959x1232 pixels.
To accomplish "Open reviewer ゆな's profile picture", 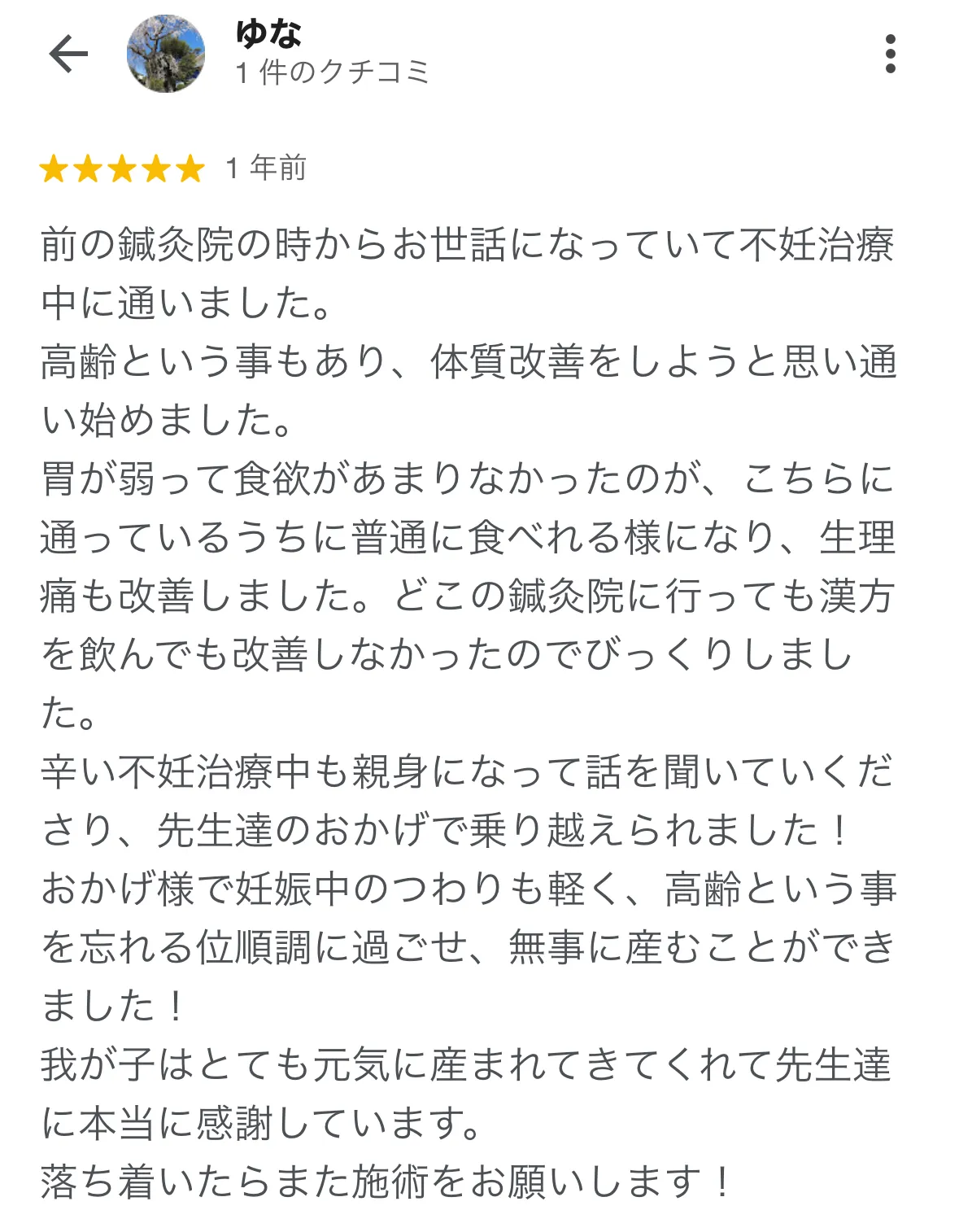I will click(x=166, y=55).
